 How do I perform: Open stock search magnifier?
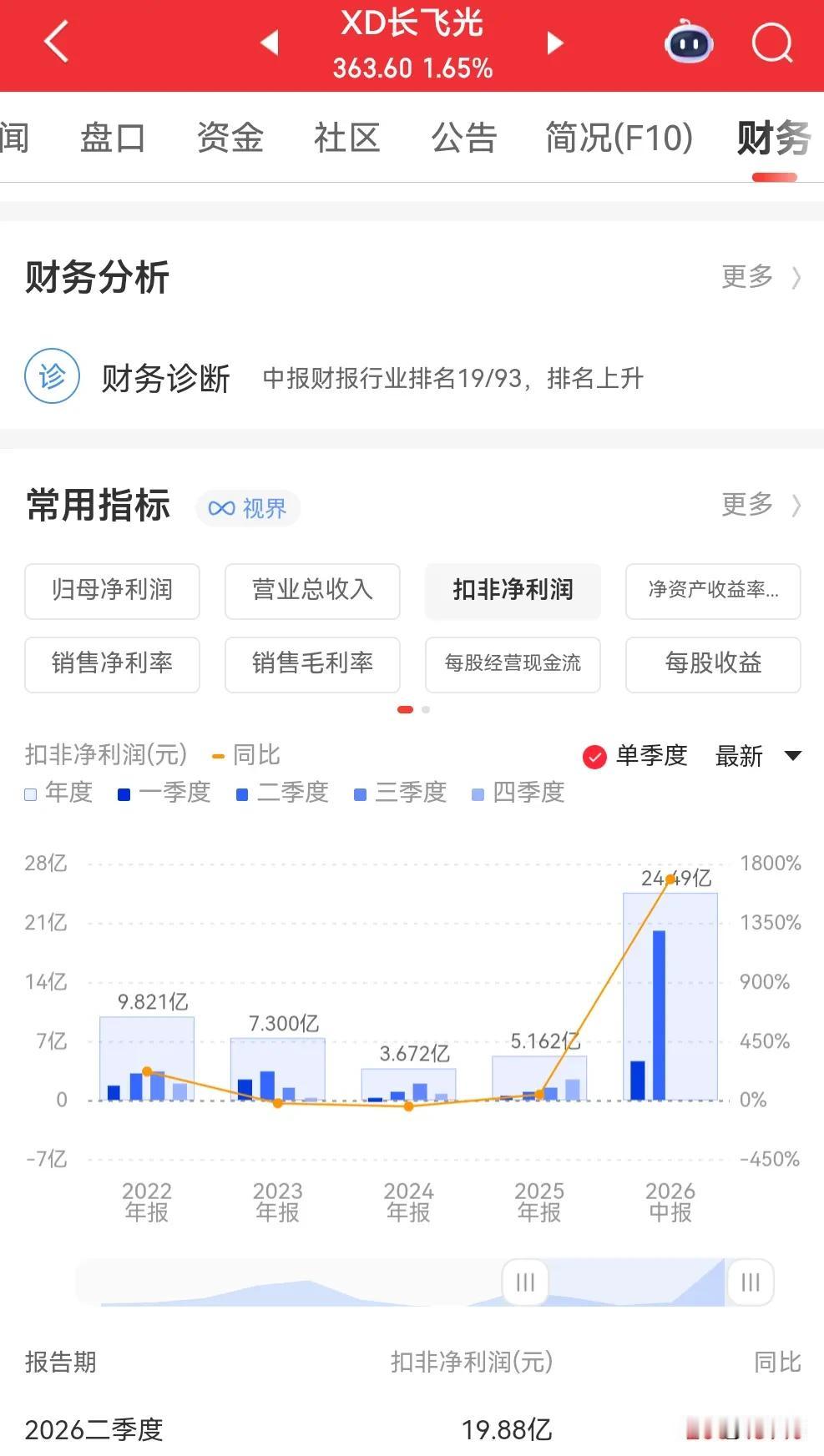pos(772,43)
